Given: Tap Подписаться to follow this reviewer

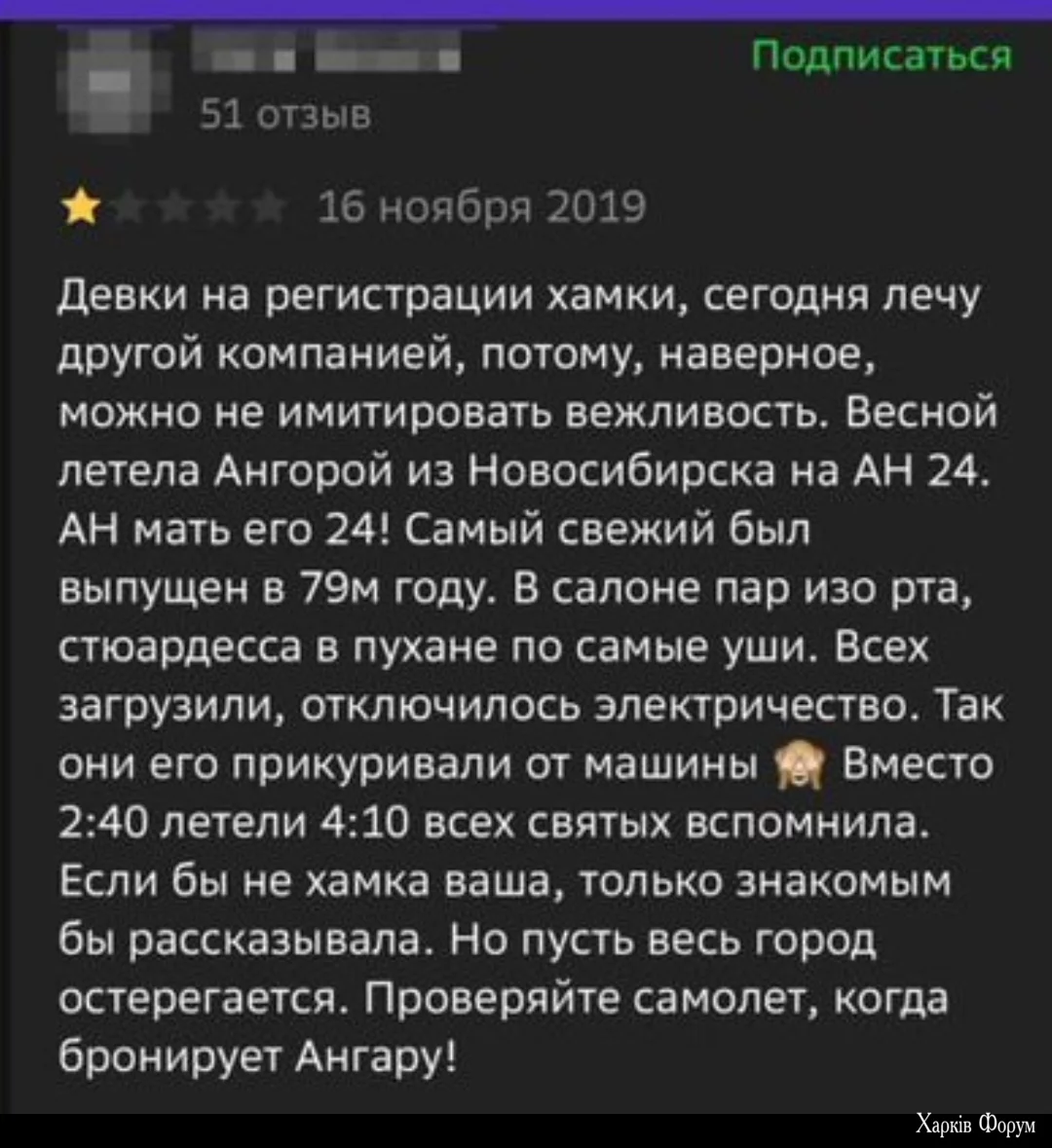Looking at the screenshot, I should tap(883, 56).
